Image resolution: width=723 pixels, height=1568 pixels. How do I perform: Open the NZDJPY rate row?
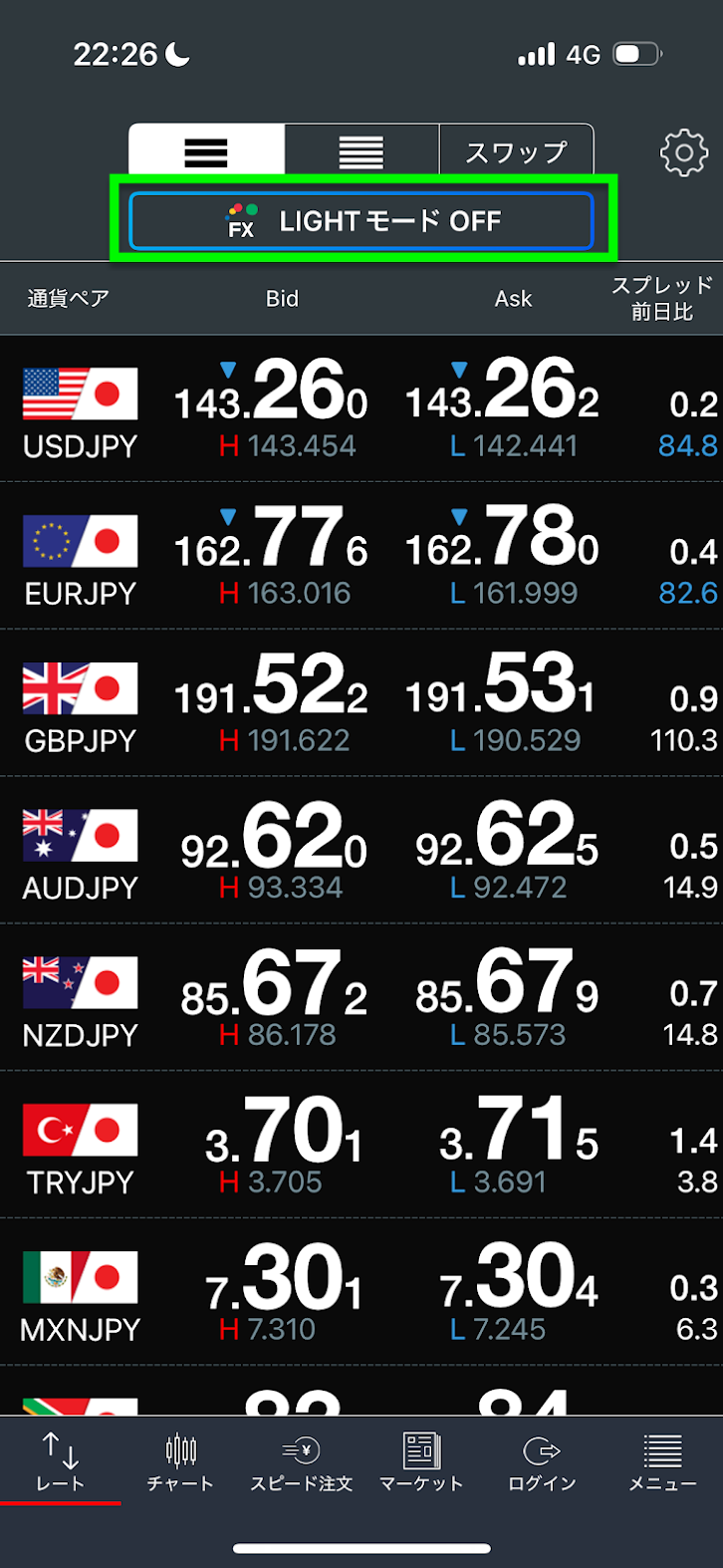361,997
